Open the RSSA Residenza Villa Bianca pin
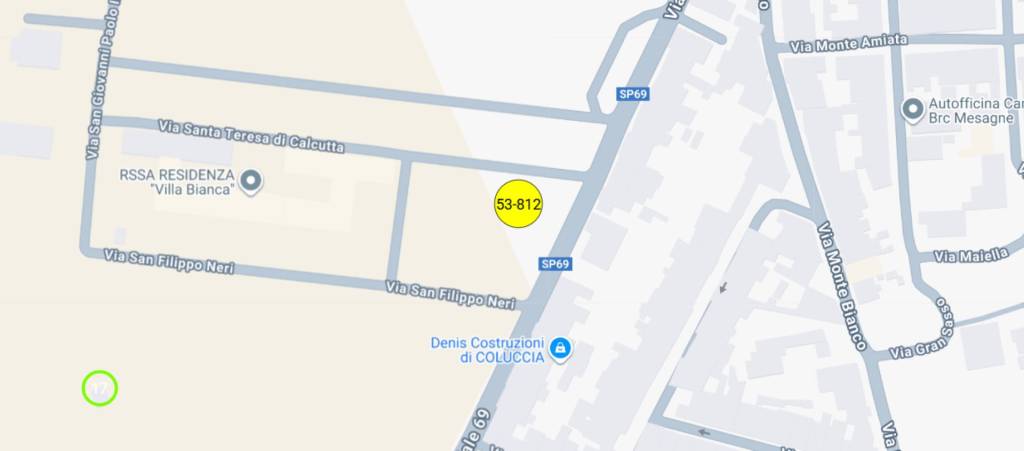 (x=251, y=181)
